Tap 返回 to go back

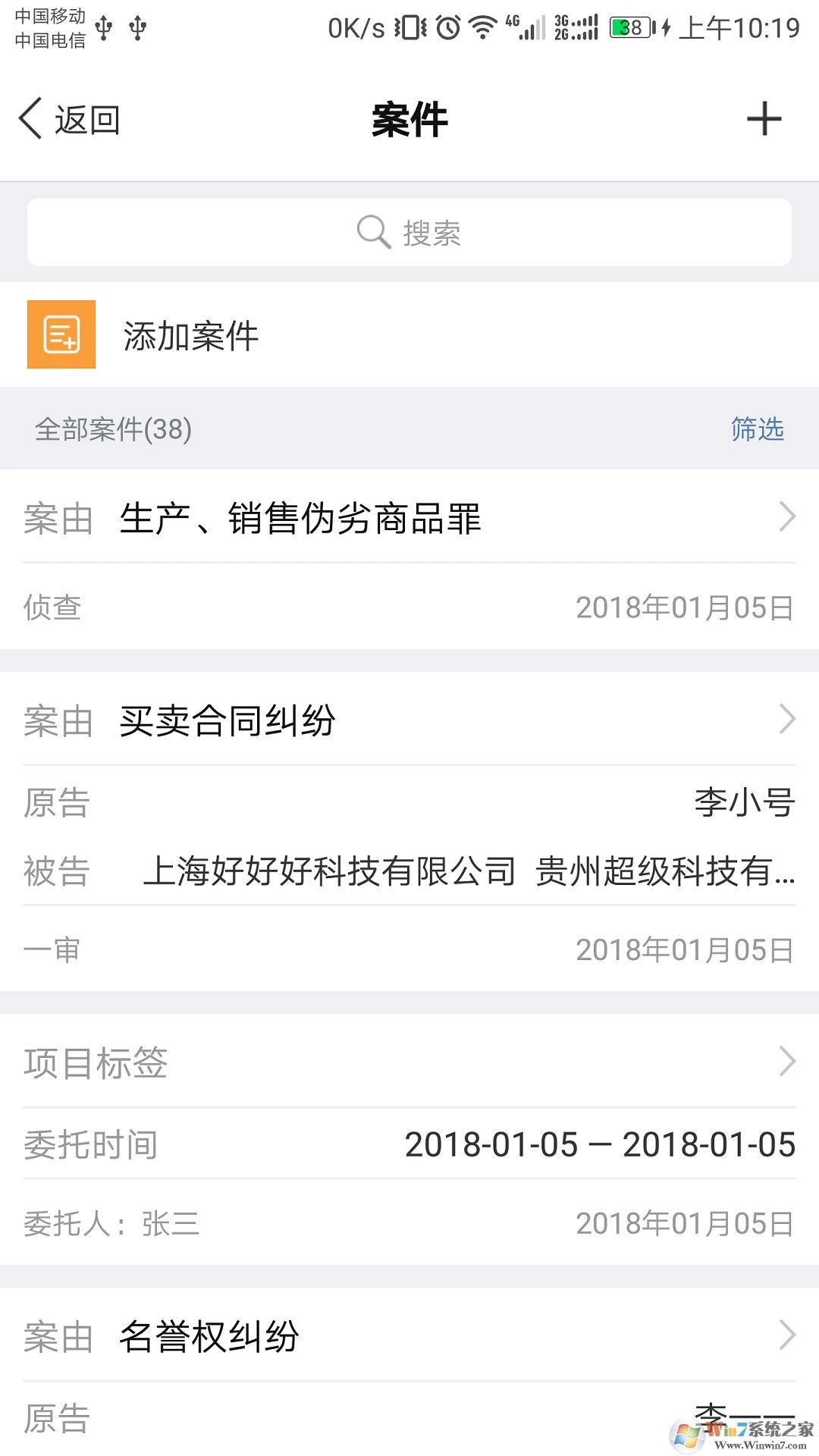pos(86,120)
